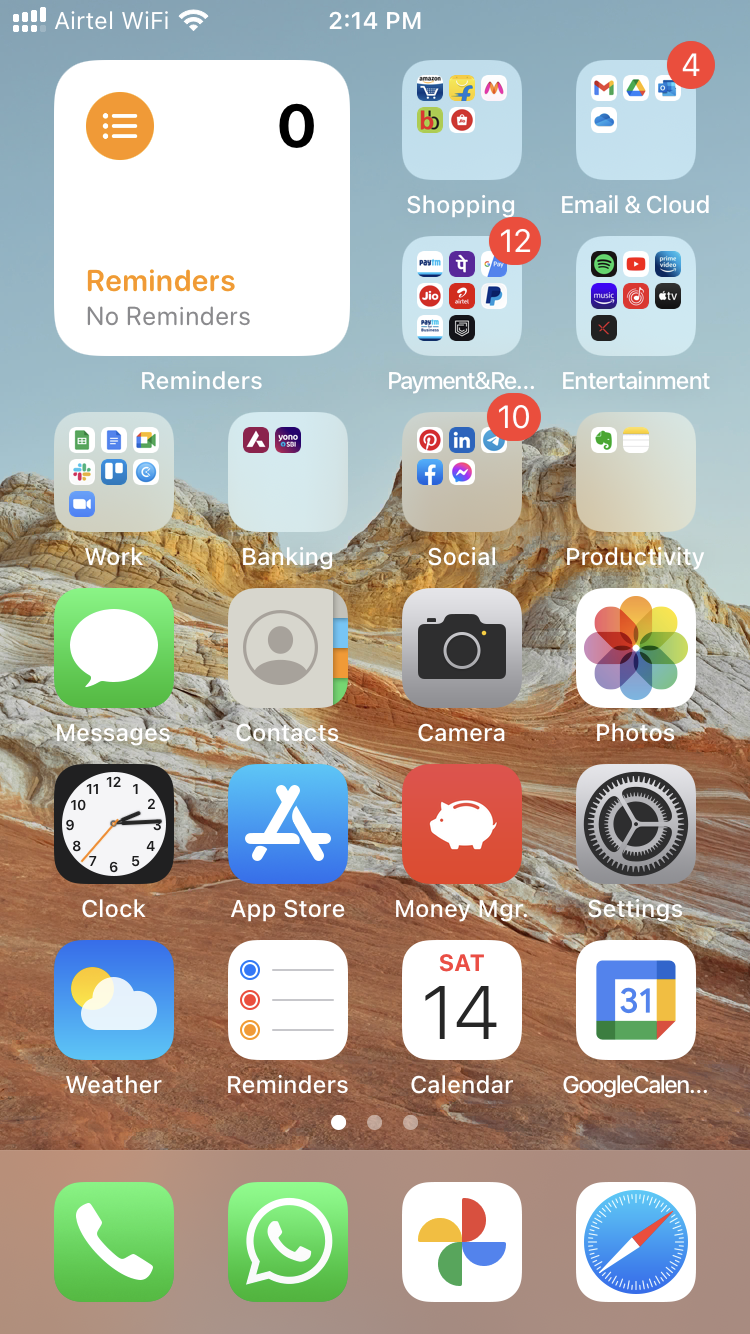750x1334 pixels.
Task: Open the Work folder
Action: pyautogui.click(x=114, y=472)
